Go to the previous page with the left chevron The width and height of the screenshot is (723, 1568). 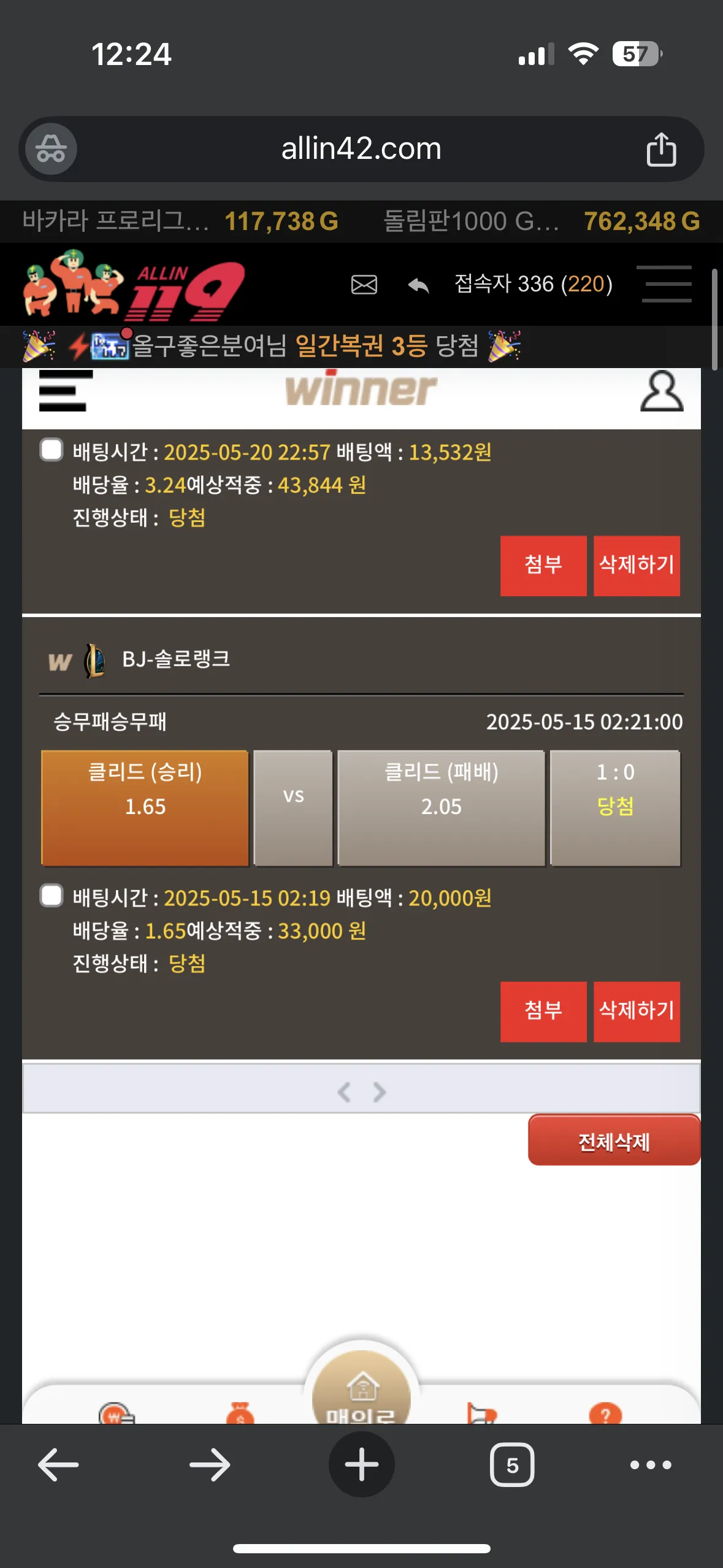tap(344, 1092)
